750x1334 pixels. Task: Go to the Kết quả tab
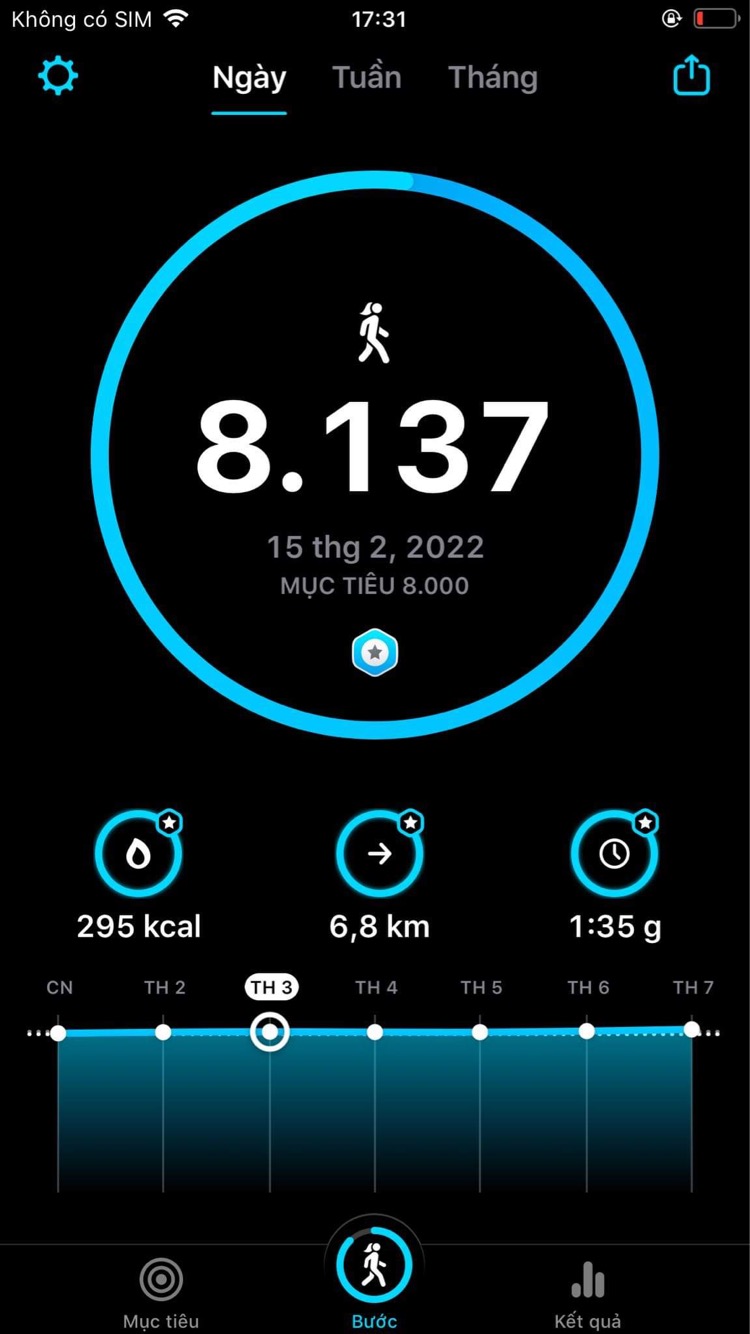(x=587, y=1288)
